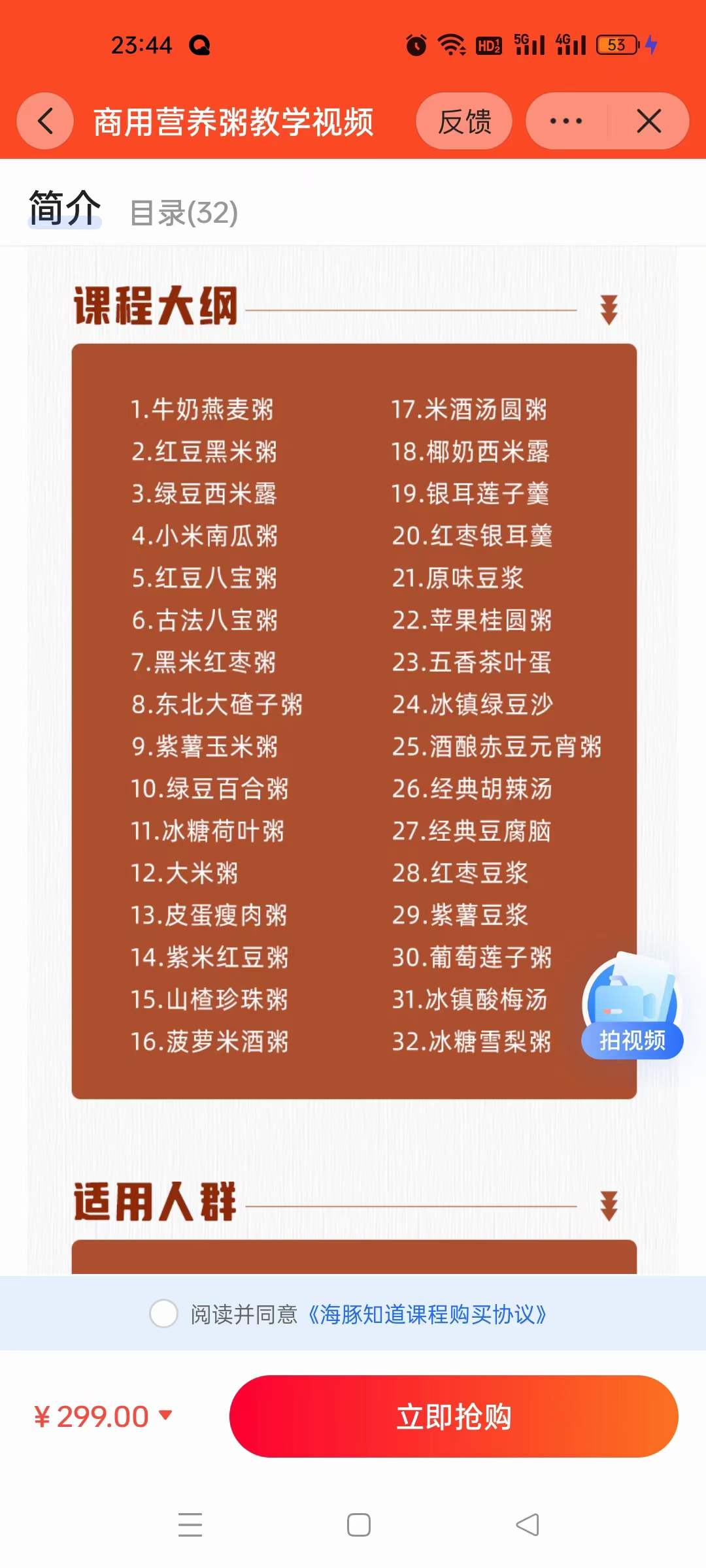
Task: Open the 目录(32) tab
Action: coord(183,210)
